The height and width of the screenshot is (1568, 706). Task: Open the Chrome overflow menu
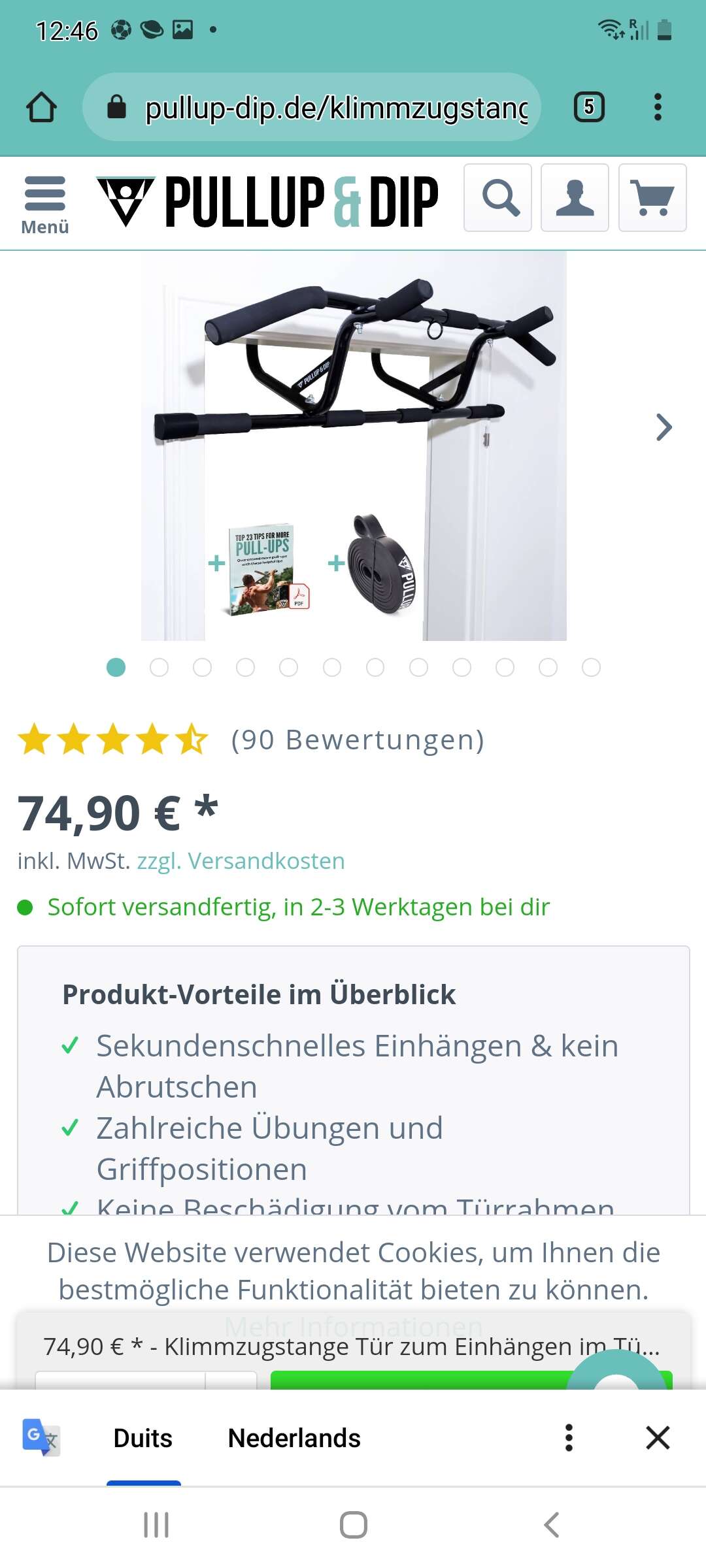658,107
